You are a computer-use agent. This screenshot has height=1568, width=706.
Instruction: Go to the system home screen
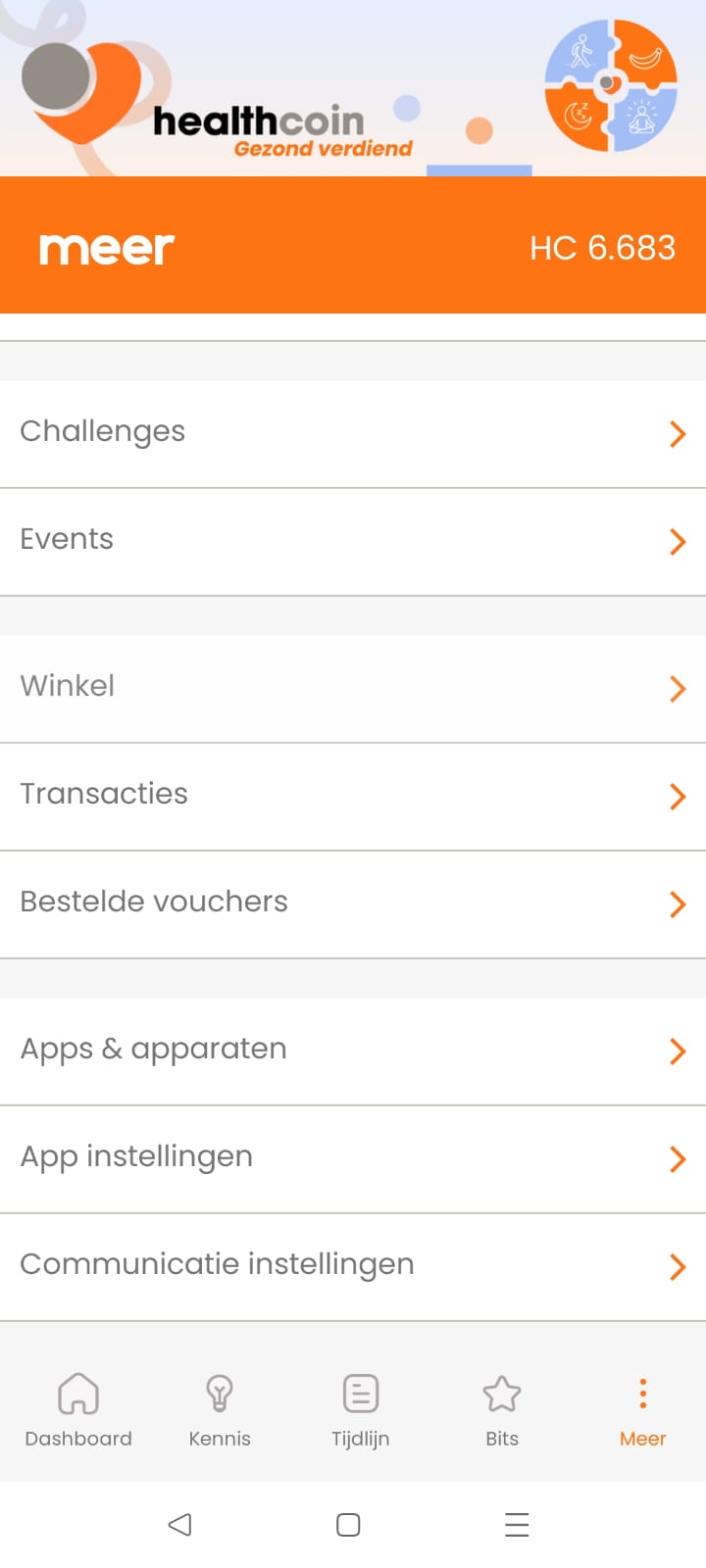click(x=348, y=1525)
